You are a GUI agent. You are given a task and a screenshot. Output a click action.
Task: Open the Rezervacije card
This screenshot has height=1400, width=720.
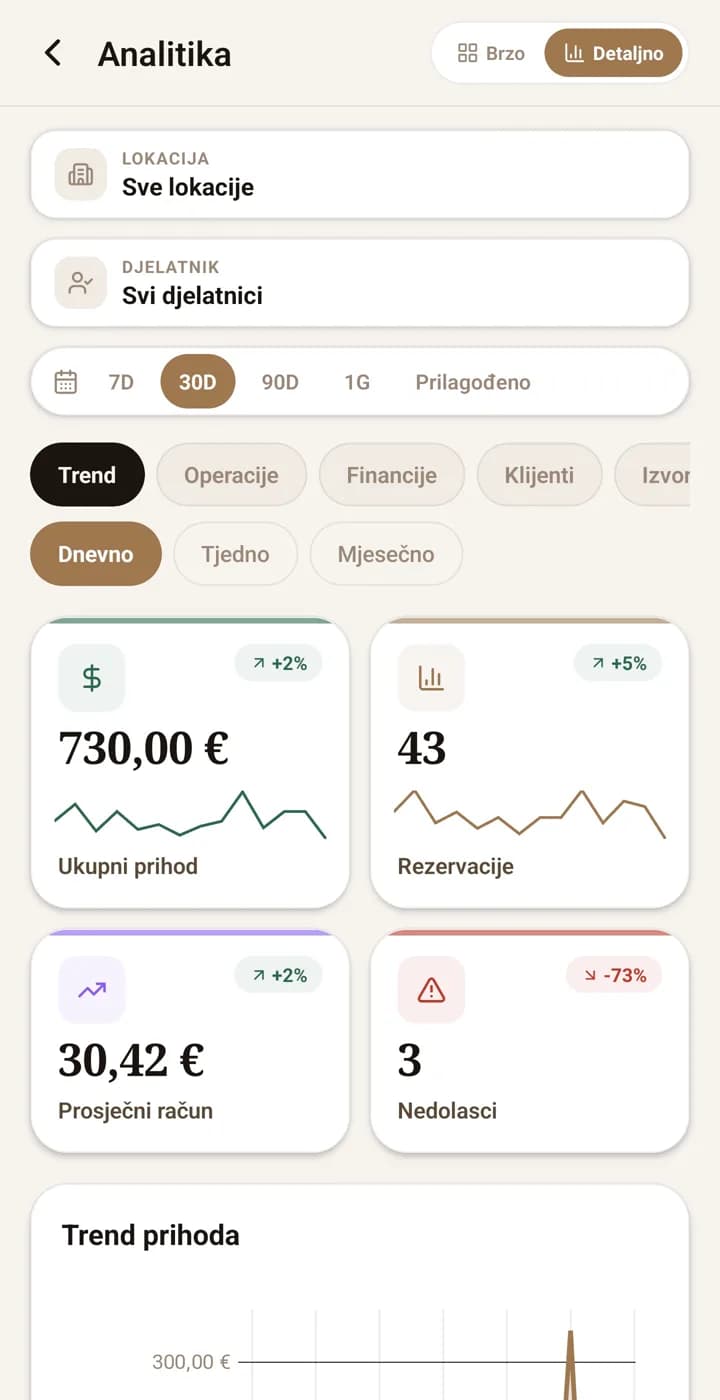(530, 763)
